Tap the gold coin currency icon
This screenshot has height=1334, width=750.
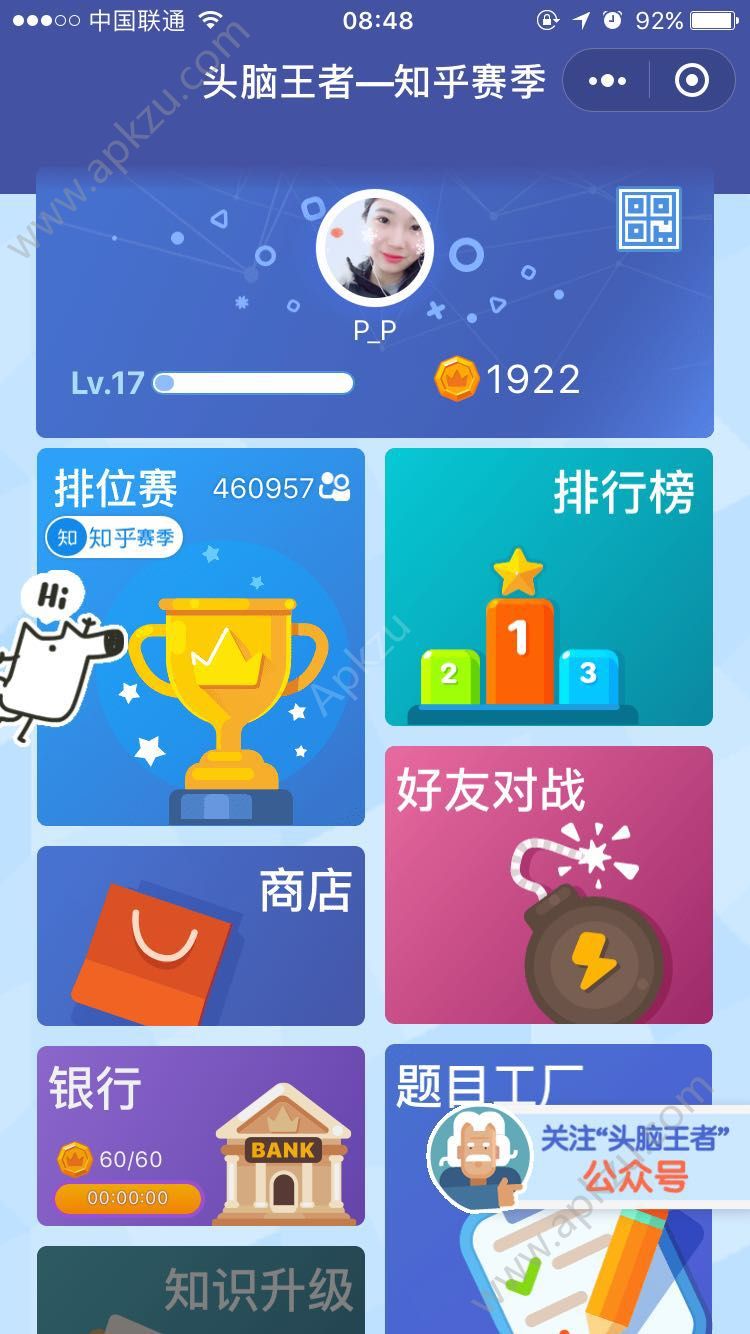pyautogui.click(x=459, y=378)
